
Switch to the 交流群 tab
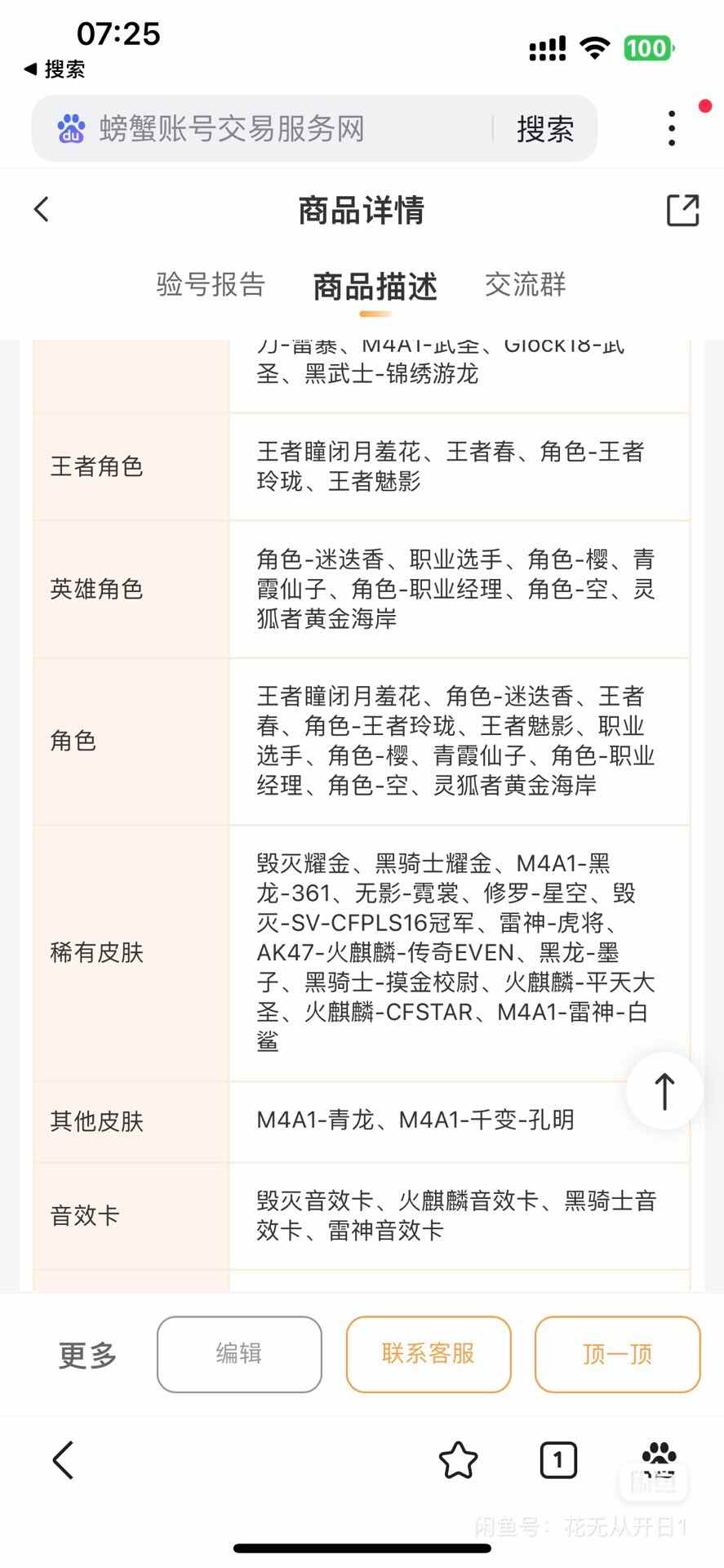coord(525,284)
